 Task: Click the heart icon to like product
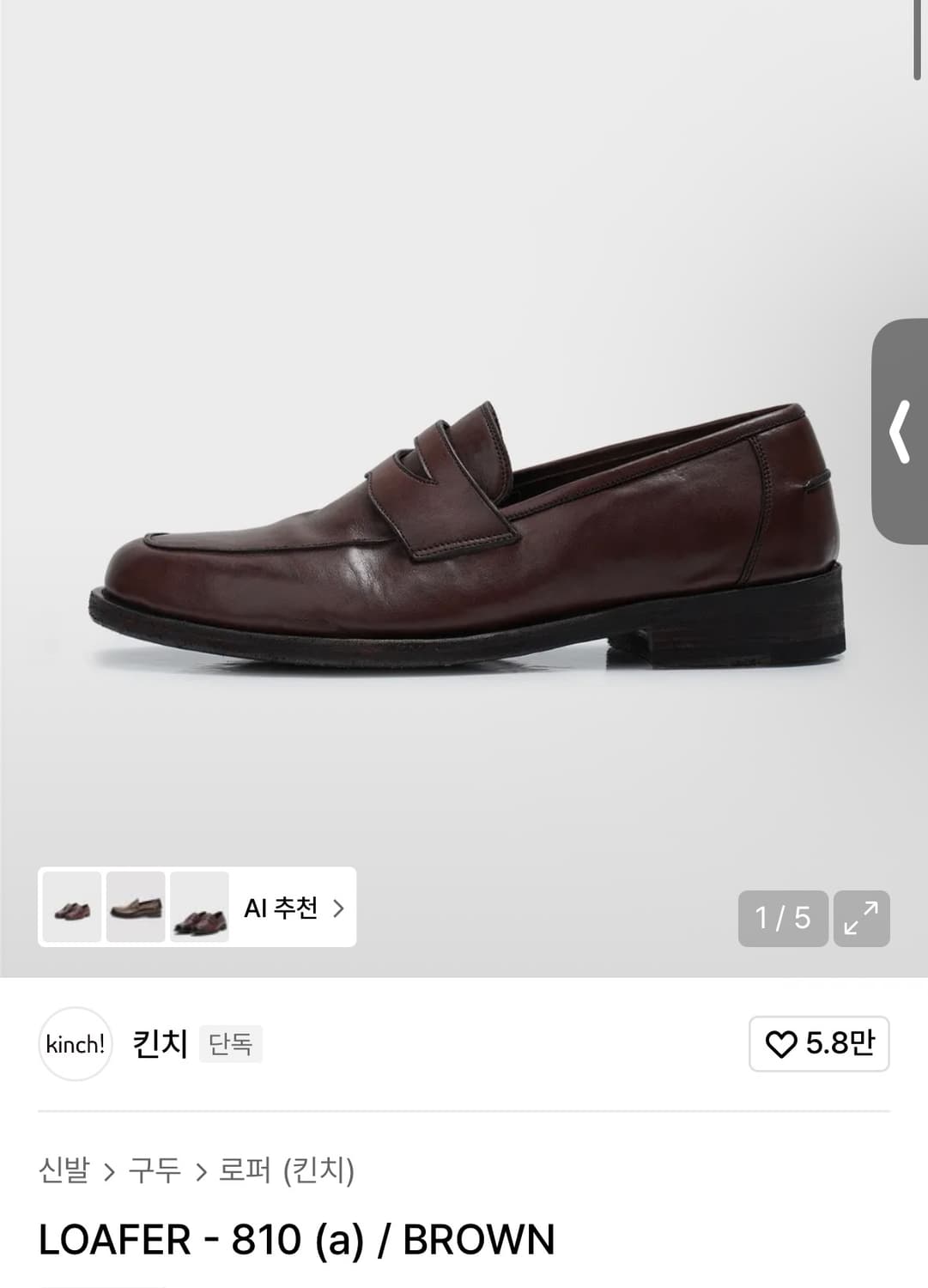tap(779, 1042)
